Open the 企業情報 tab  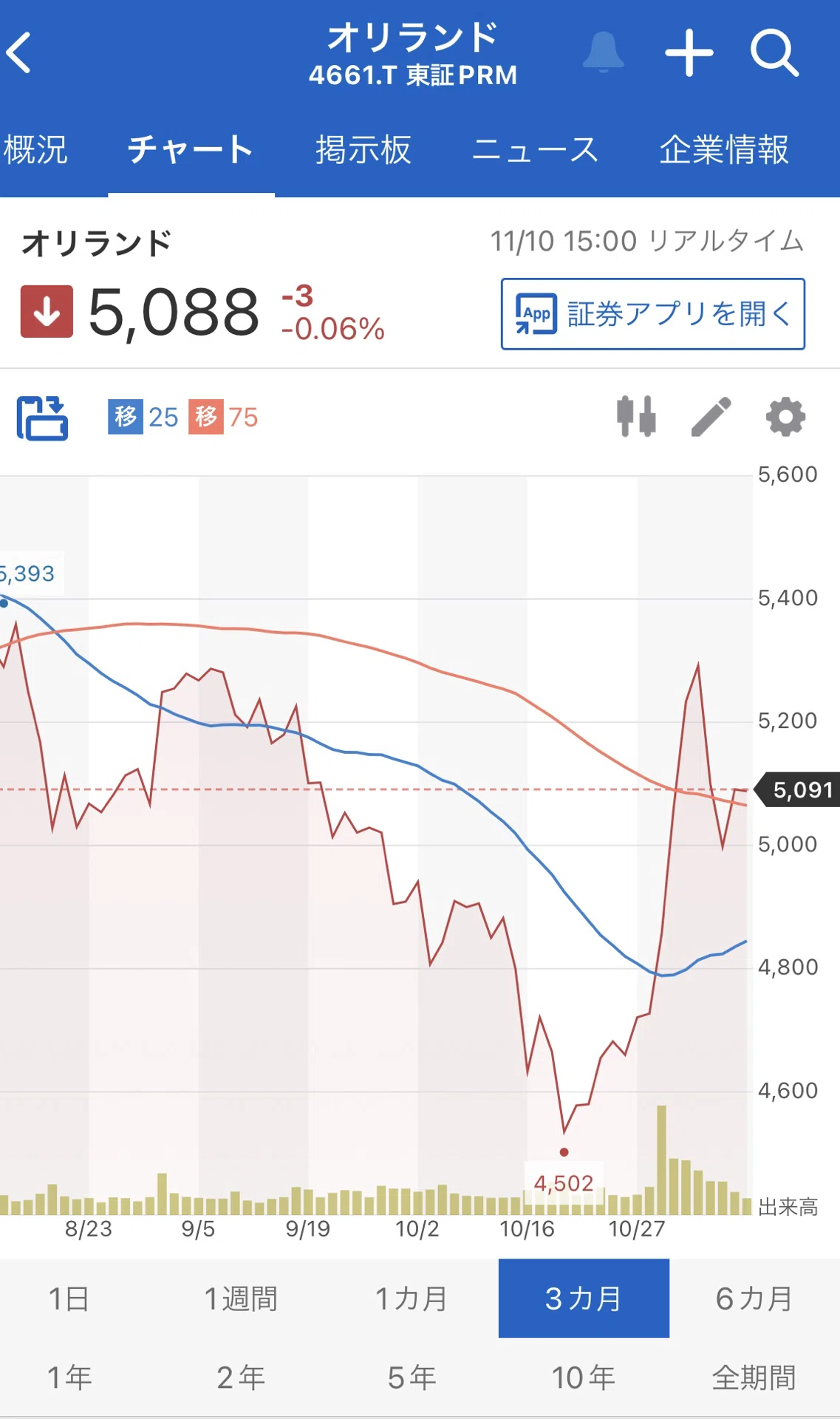pyautogui.click(x=723, y=150)
